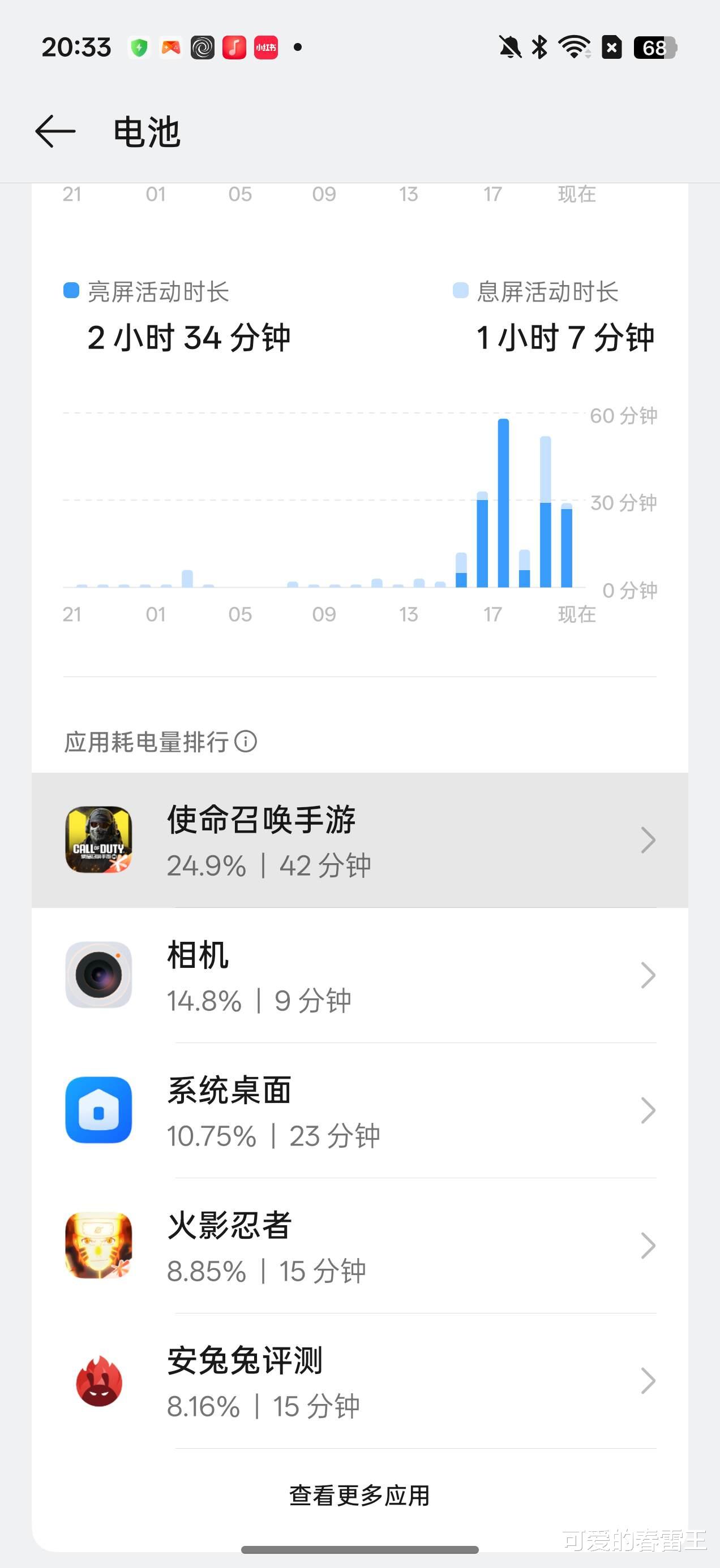Image resolution: width=720 pixels, height=1568 pixels.
Task: View 系统桌面 power consumption details
Action: coord(359,1110)
